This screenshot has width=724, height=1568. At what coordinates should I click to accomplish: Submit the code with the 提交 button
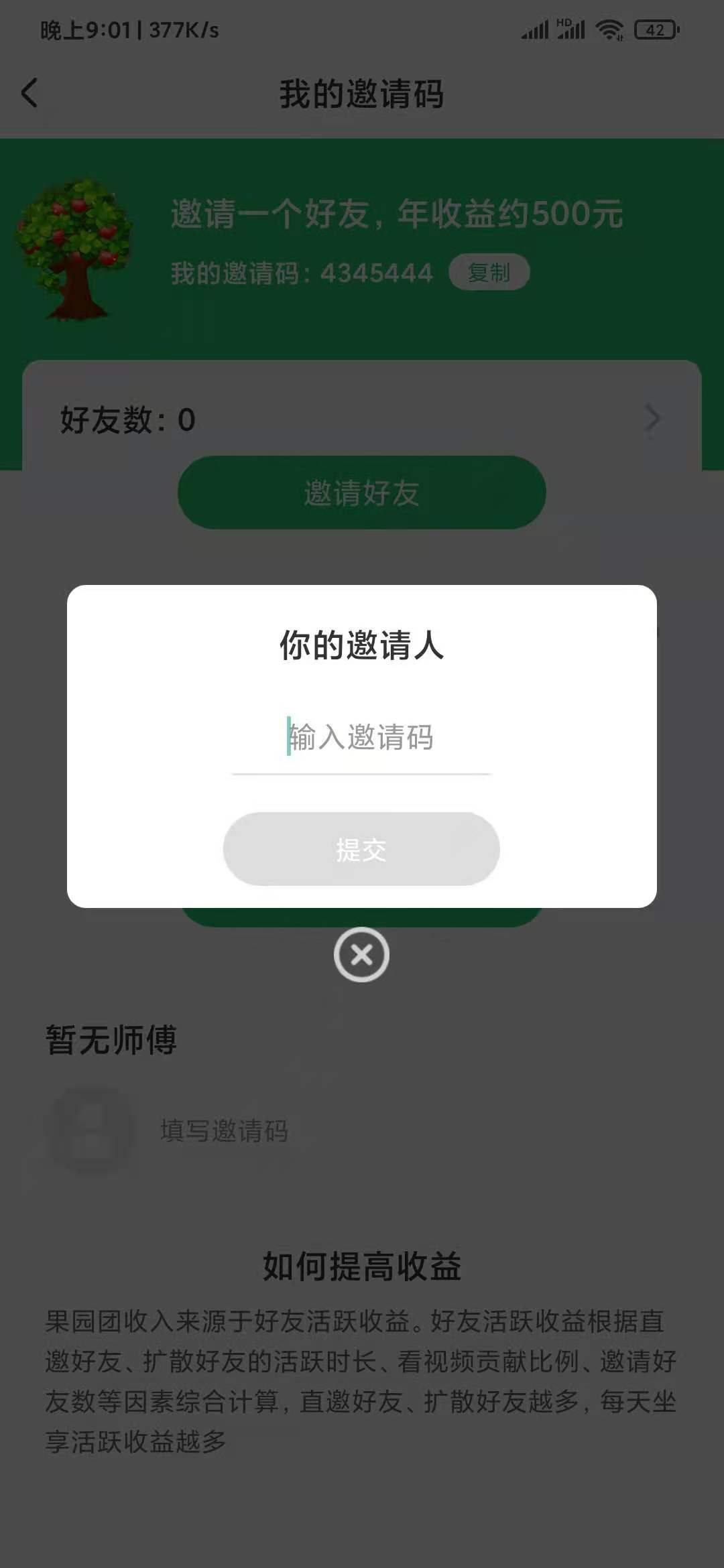[361, 849]
